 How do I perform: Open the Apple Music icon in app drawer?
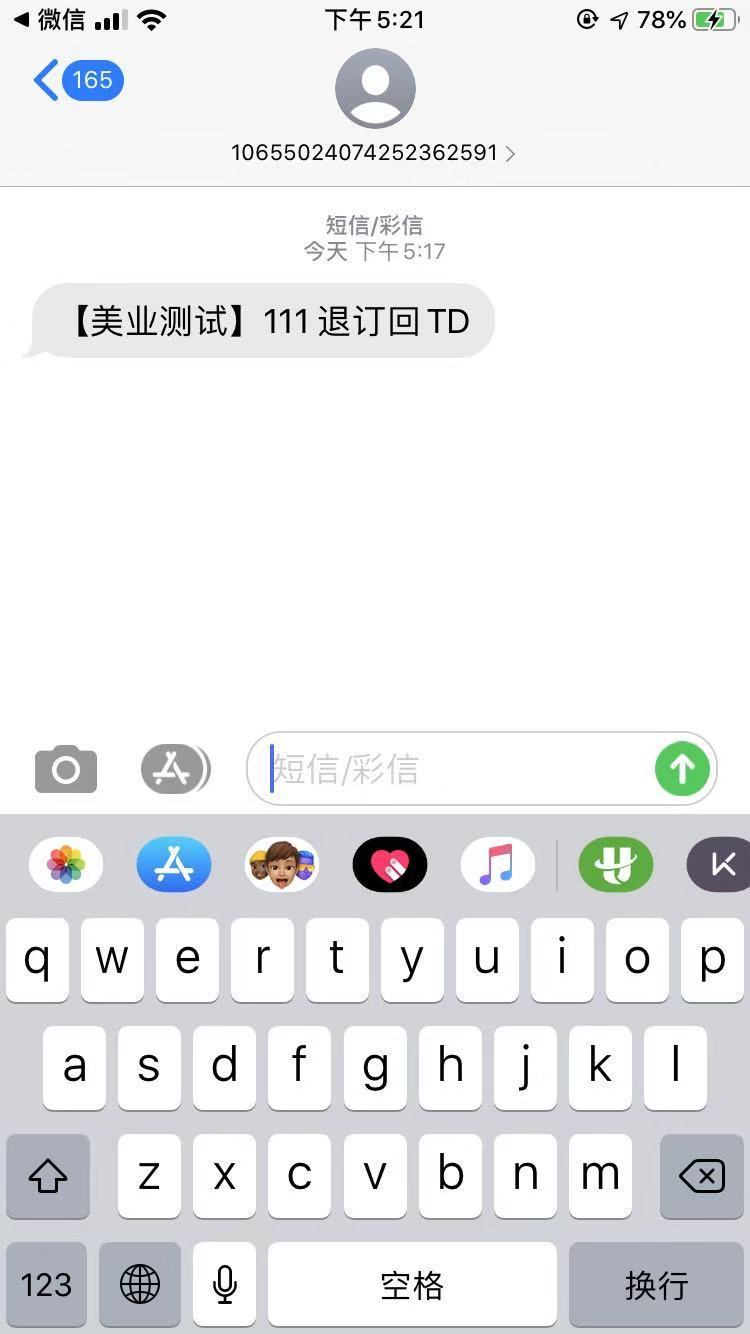pos(498,864)
